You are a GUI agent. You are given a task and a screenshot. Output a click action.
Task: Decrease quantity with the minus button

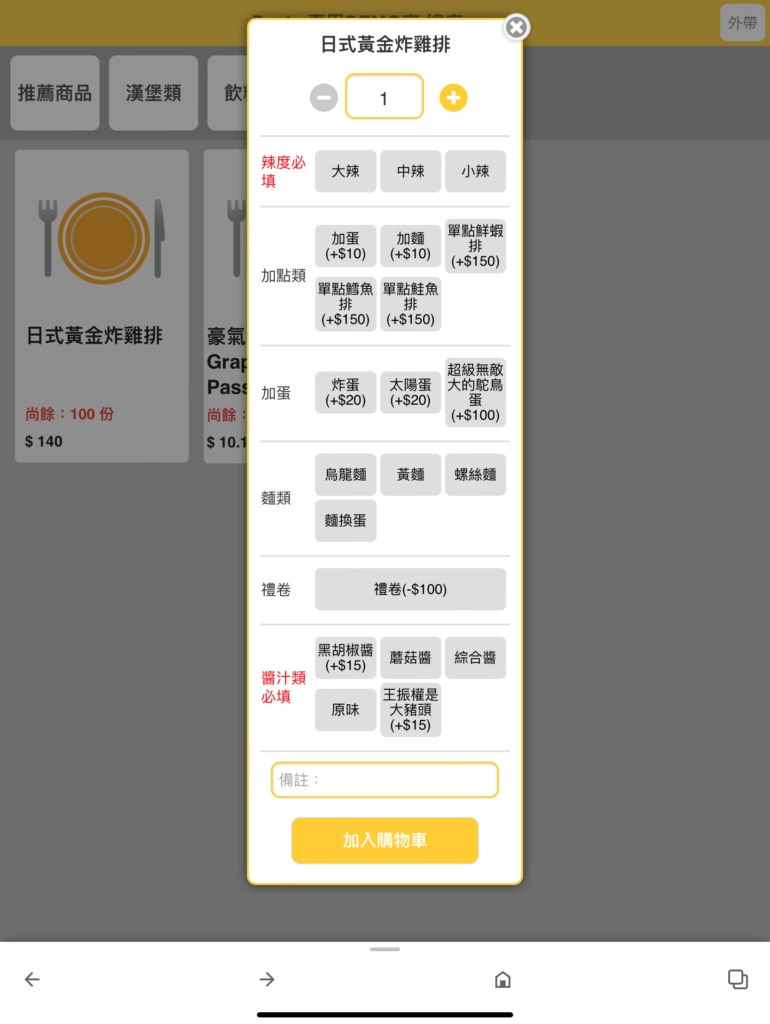tap(323, 98)
